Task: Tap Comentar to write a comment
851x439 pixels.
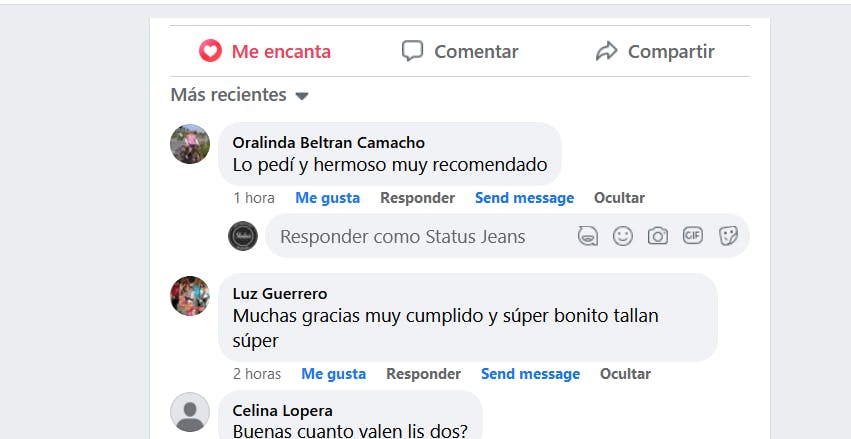Action: tap(460, 51)
